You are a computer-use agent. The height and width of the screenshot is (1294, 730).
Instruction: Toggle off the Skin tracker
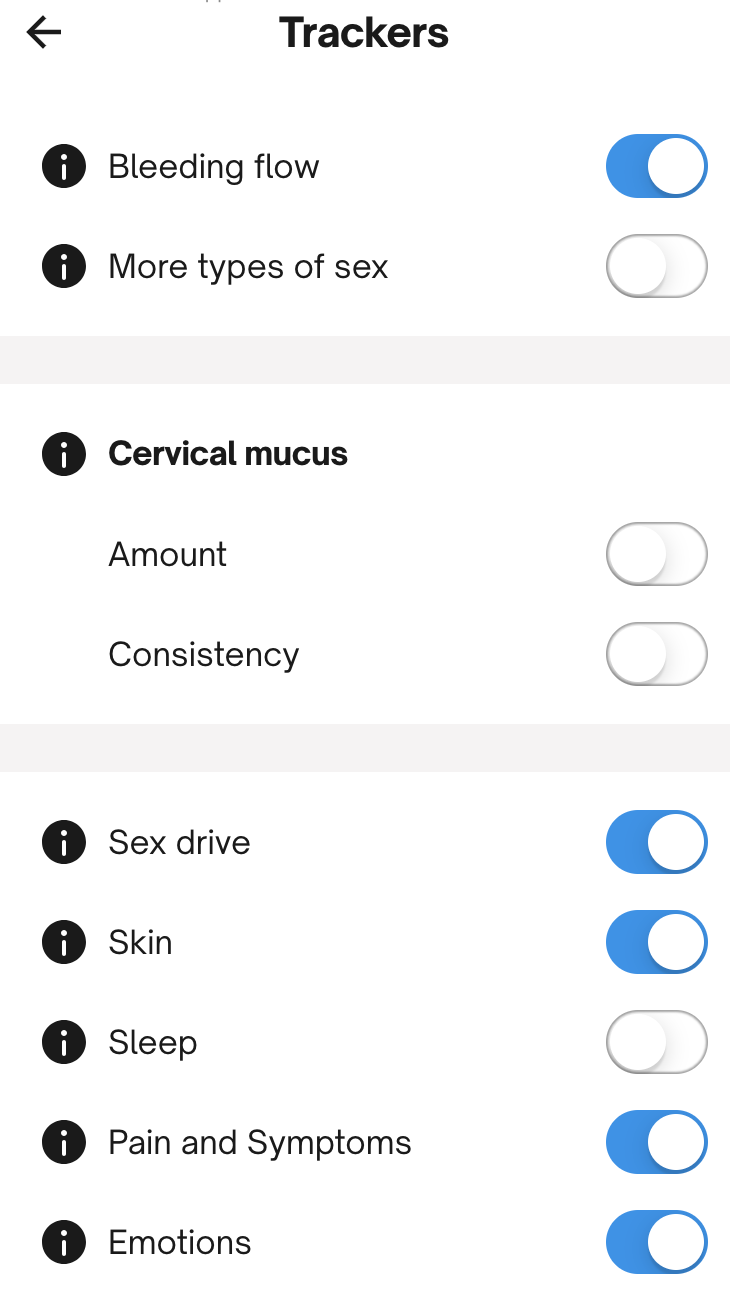(x=656, y=942)
